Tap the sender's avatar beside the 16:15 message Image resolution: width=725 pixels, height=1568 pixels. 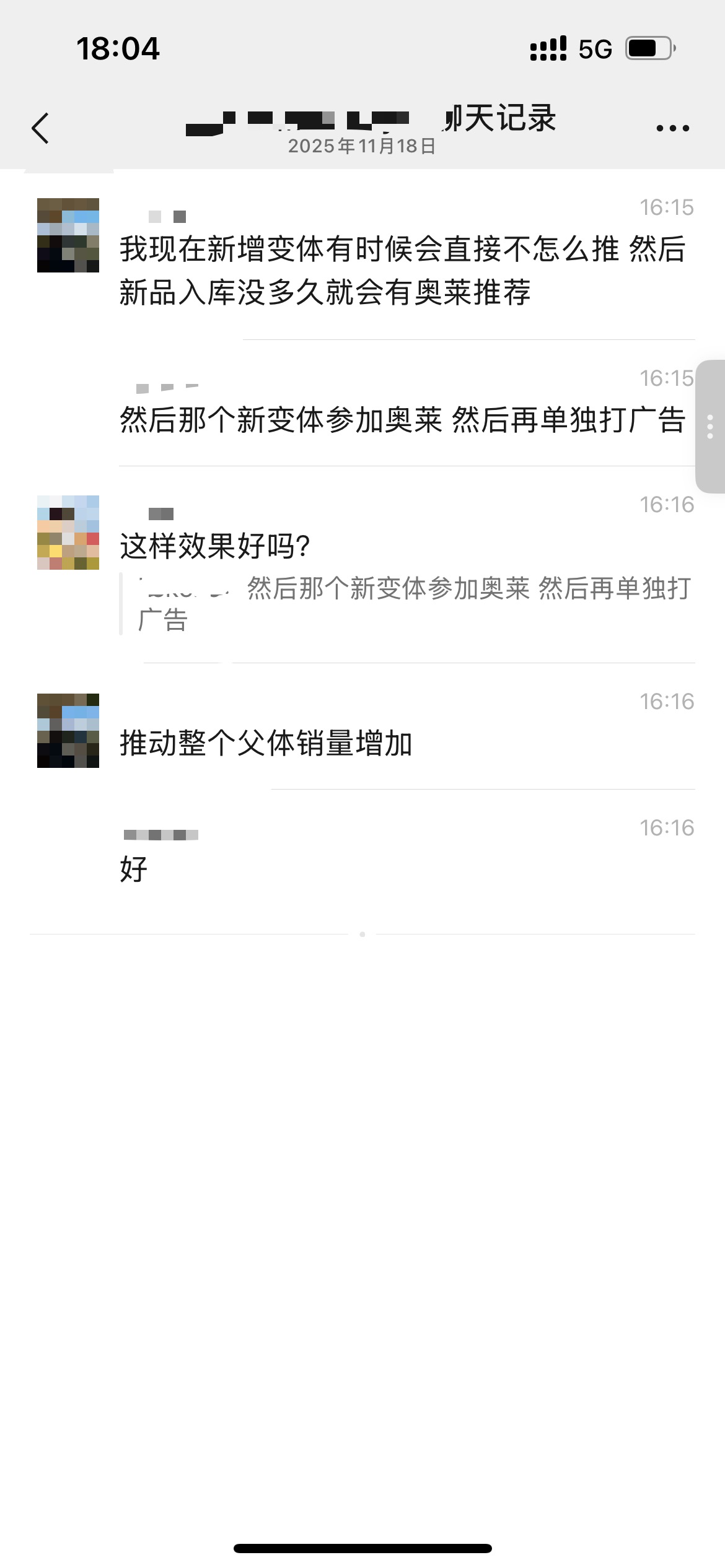click(68, 234)
